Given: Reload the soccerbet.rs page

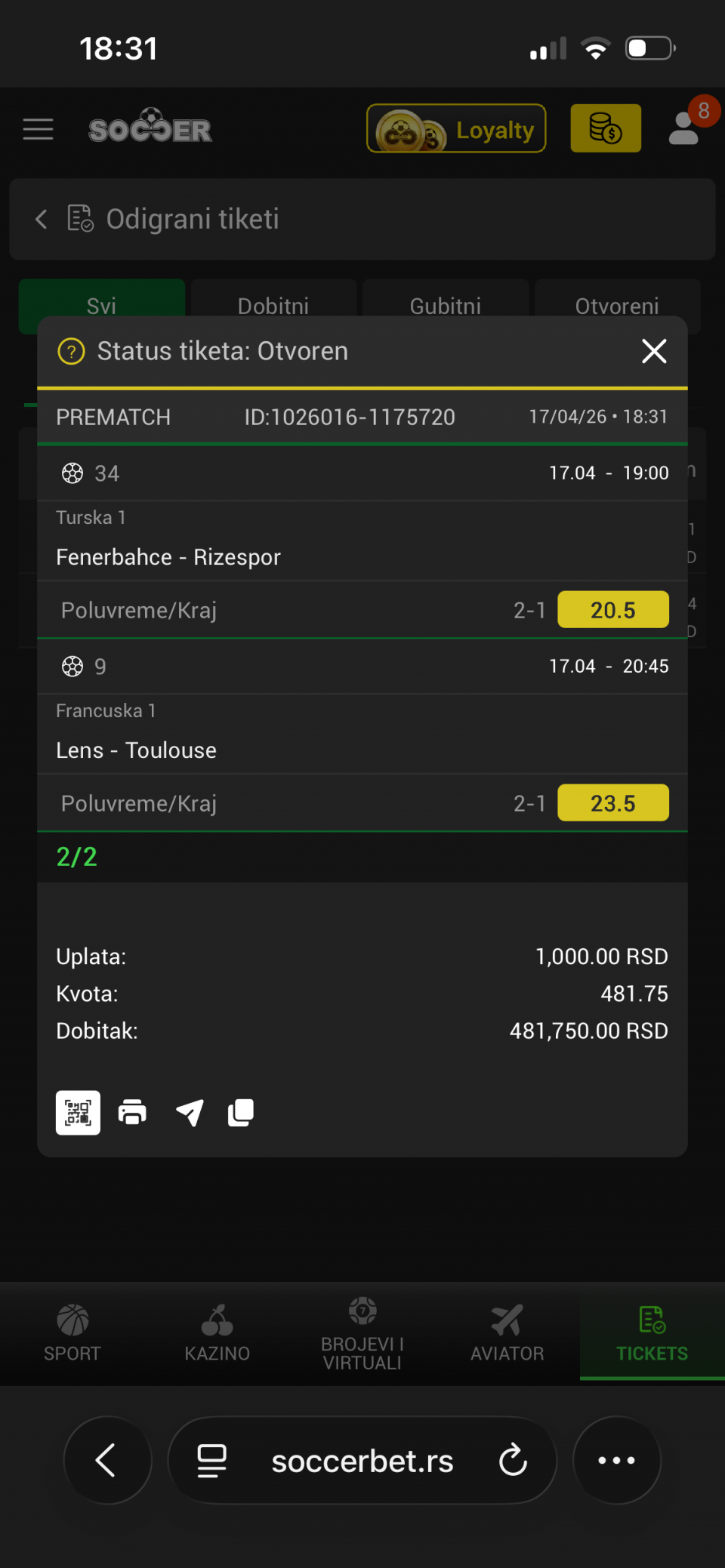Looking at the screenshot, I should coord(513,1460).
